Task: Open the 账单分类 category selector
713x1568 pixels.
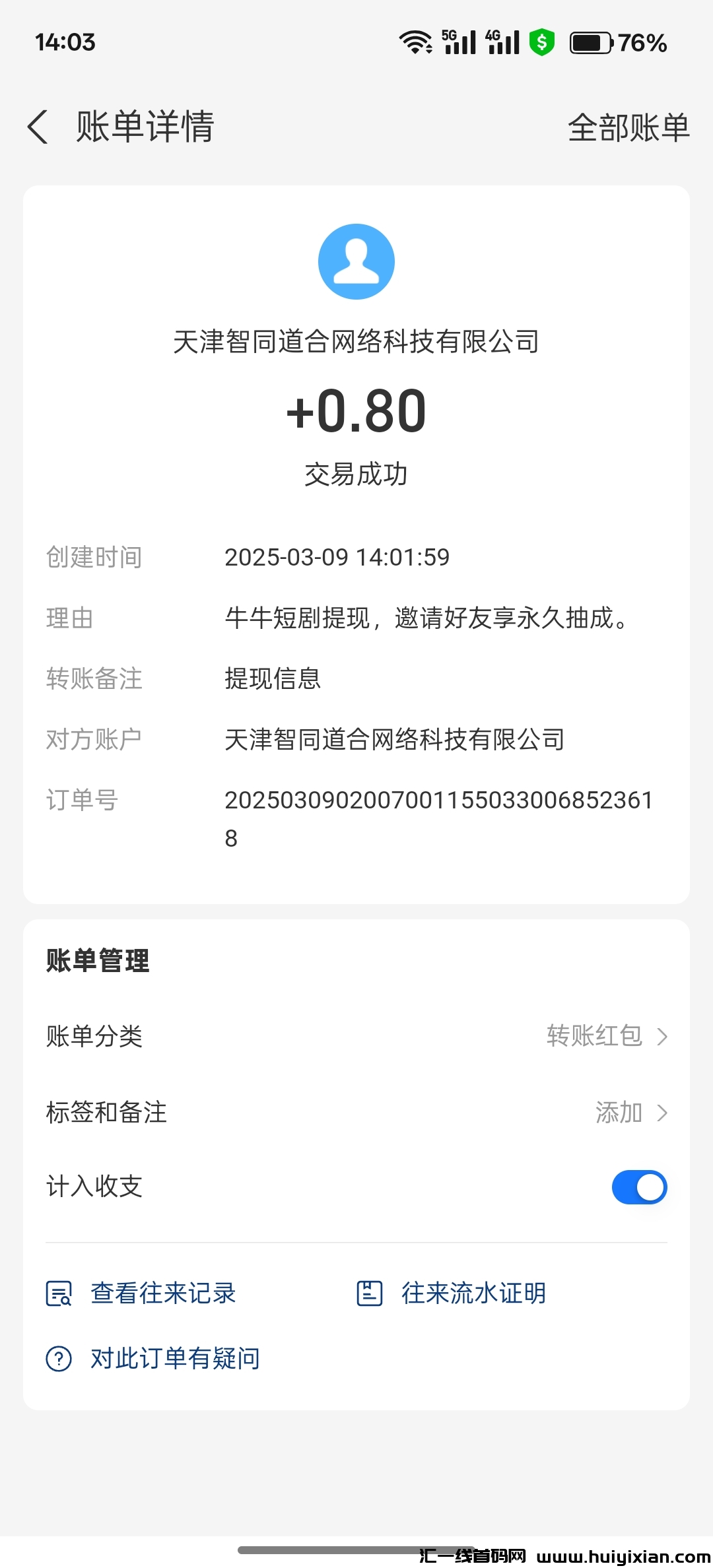Action: [356, 1037]
